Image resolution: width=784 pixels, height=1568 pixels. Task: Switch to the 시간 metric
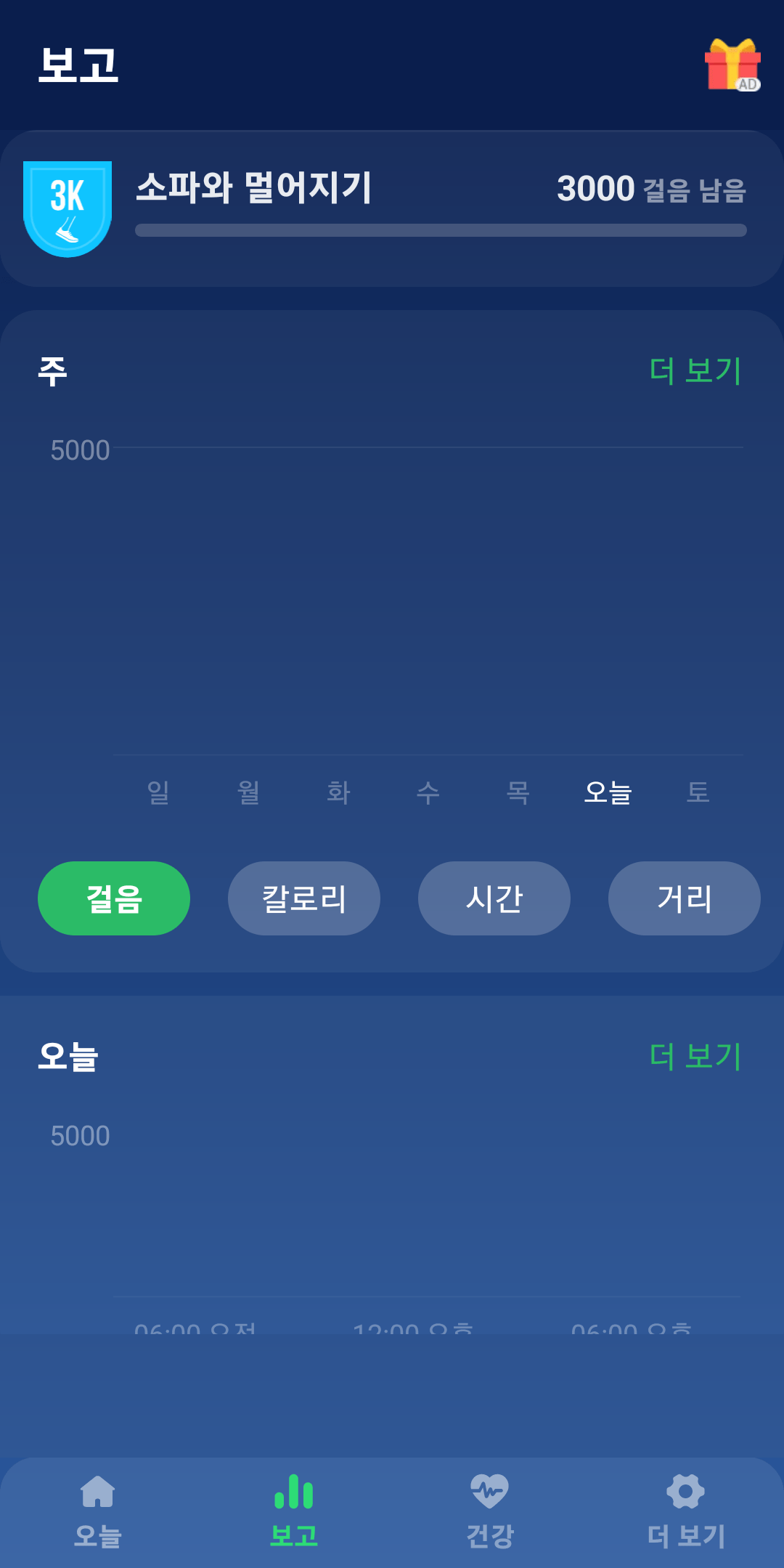click(x=494, y=898)
